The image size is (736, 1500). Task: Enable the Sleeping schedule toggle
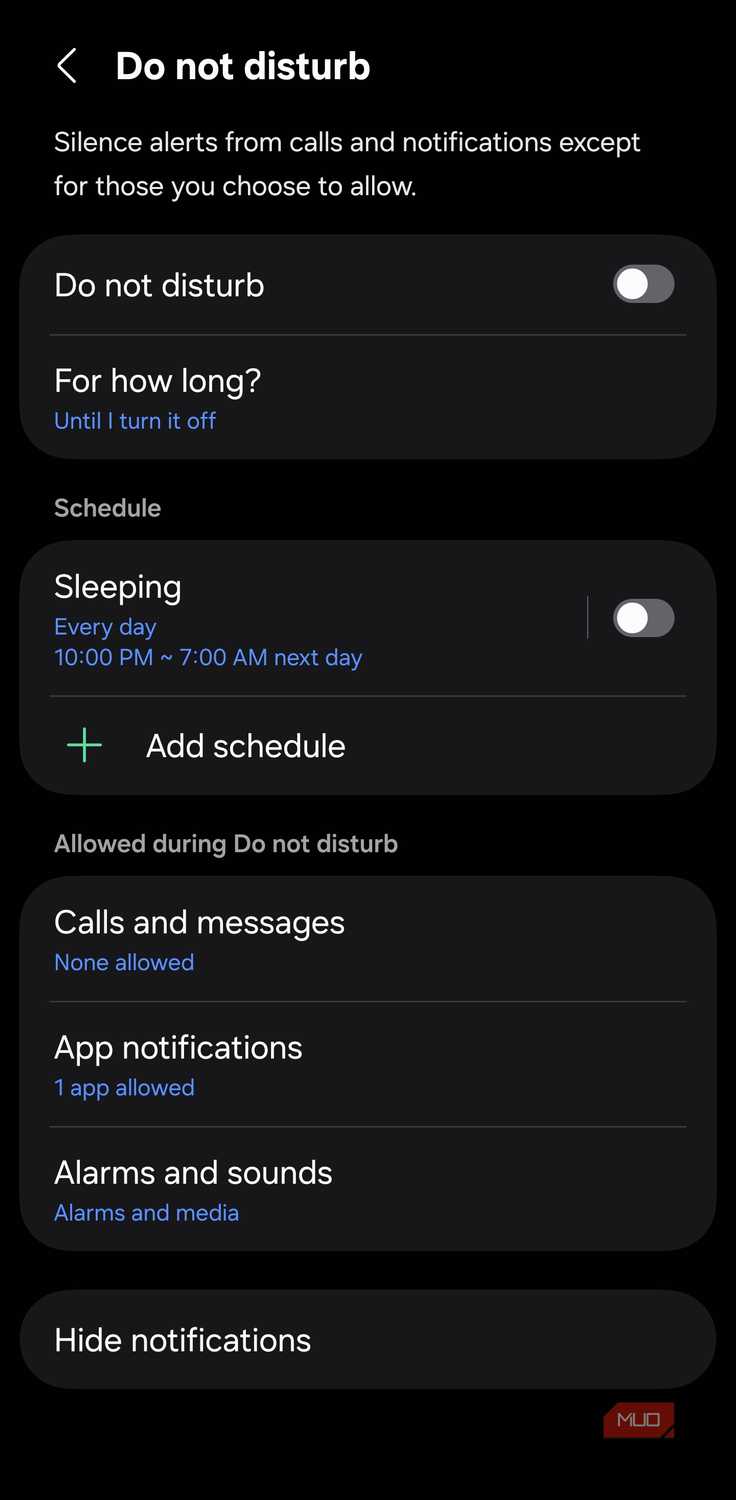click(643, 618)
